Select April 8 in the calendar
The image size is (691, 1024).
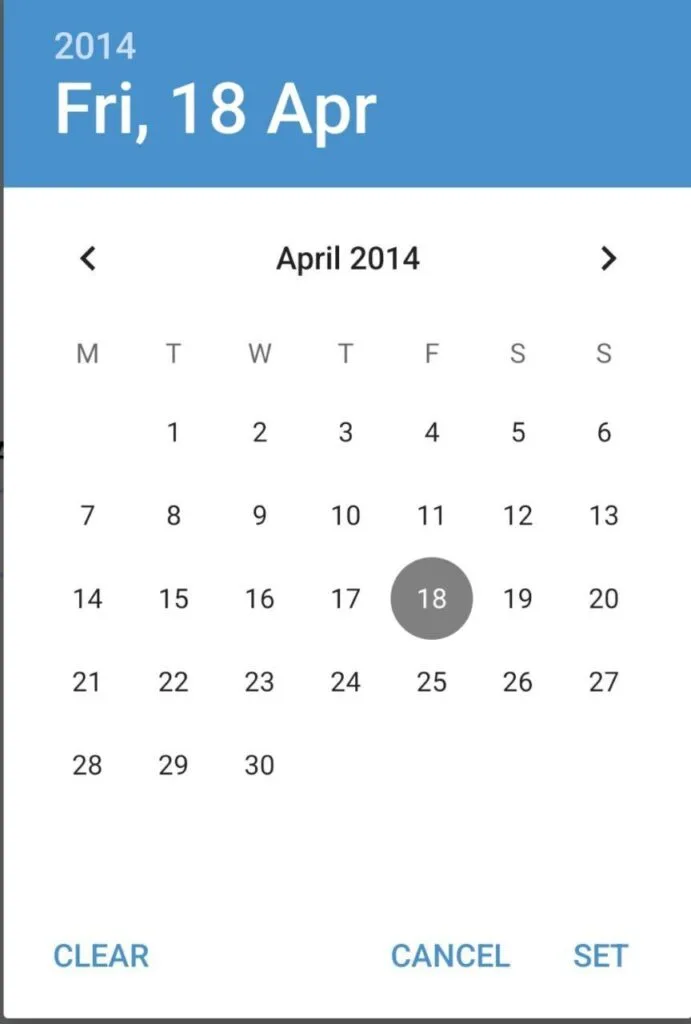[x=173, y=516]
